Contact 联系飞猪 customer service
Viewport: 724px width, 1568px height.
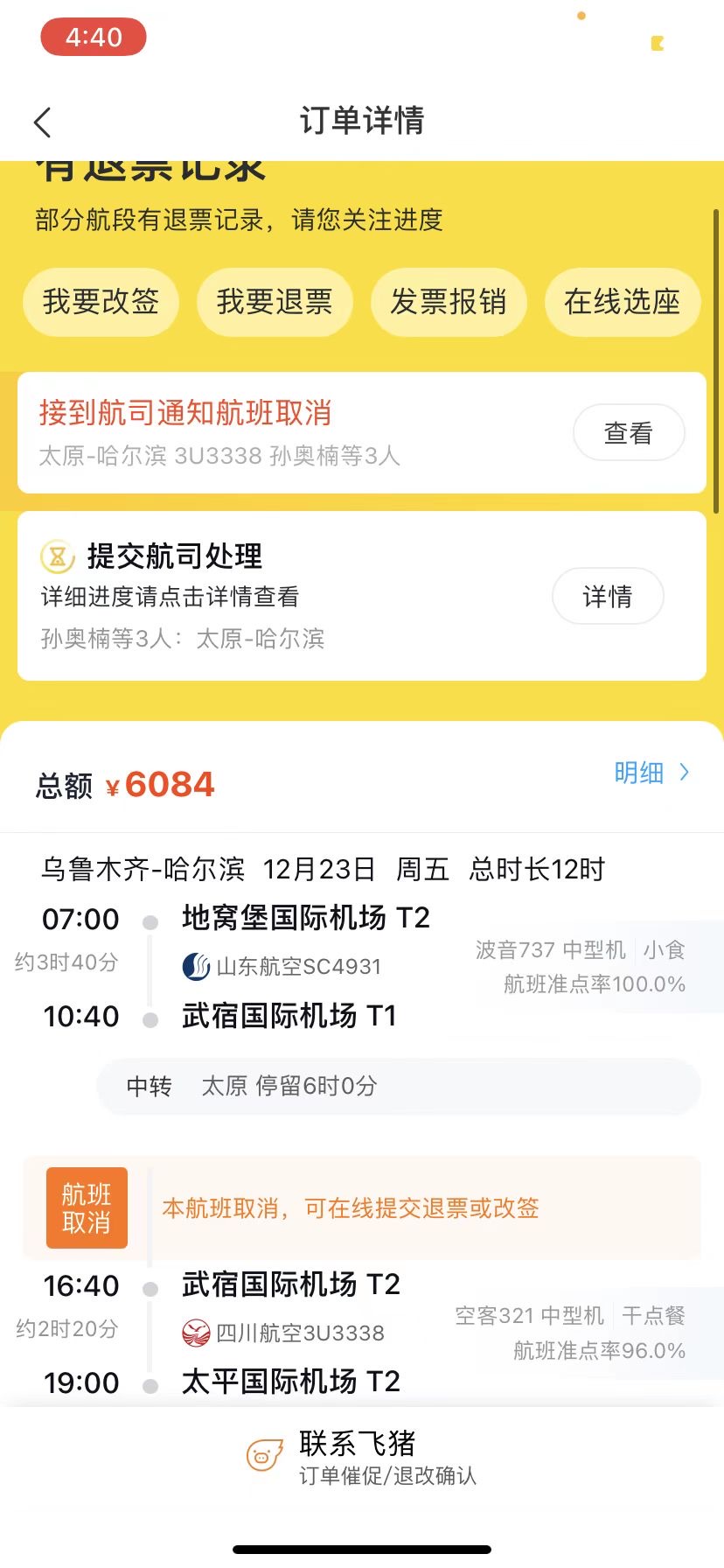[362, 1457]
